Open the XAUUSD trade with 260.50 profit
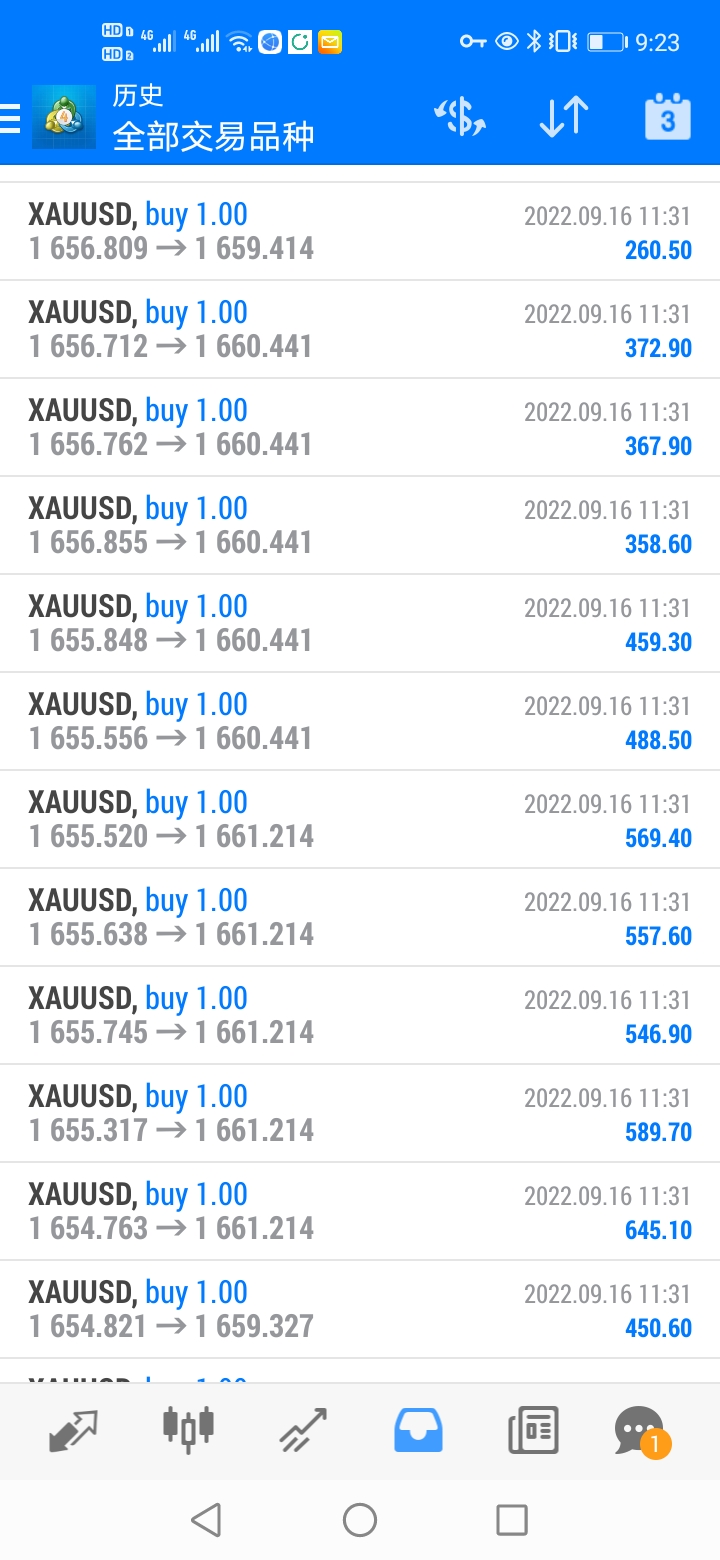Viewport: 720px width, 1560px height. pyautogui.click(x=360, y=232)
